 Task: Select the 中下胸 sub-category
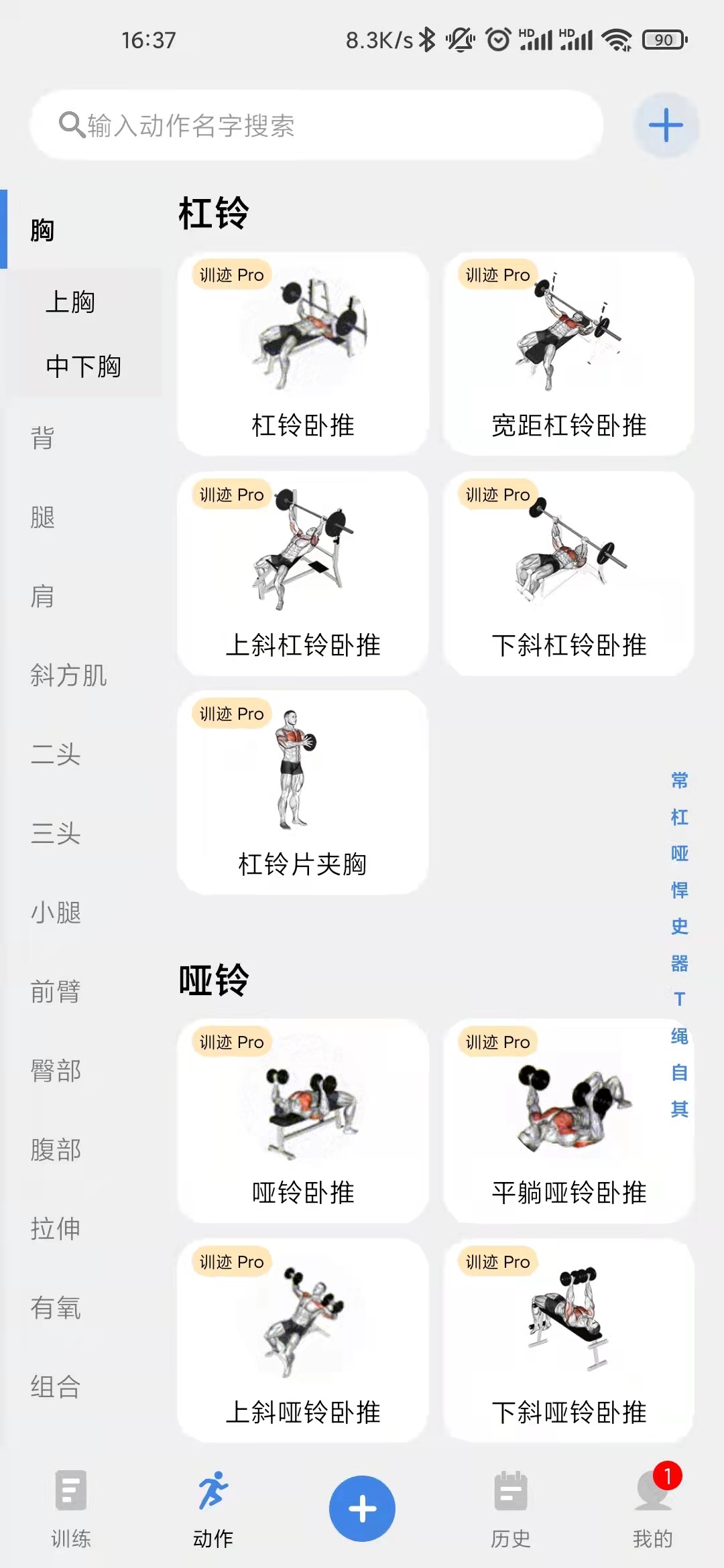tap(83, 367)
